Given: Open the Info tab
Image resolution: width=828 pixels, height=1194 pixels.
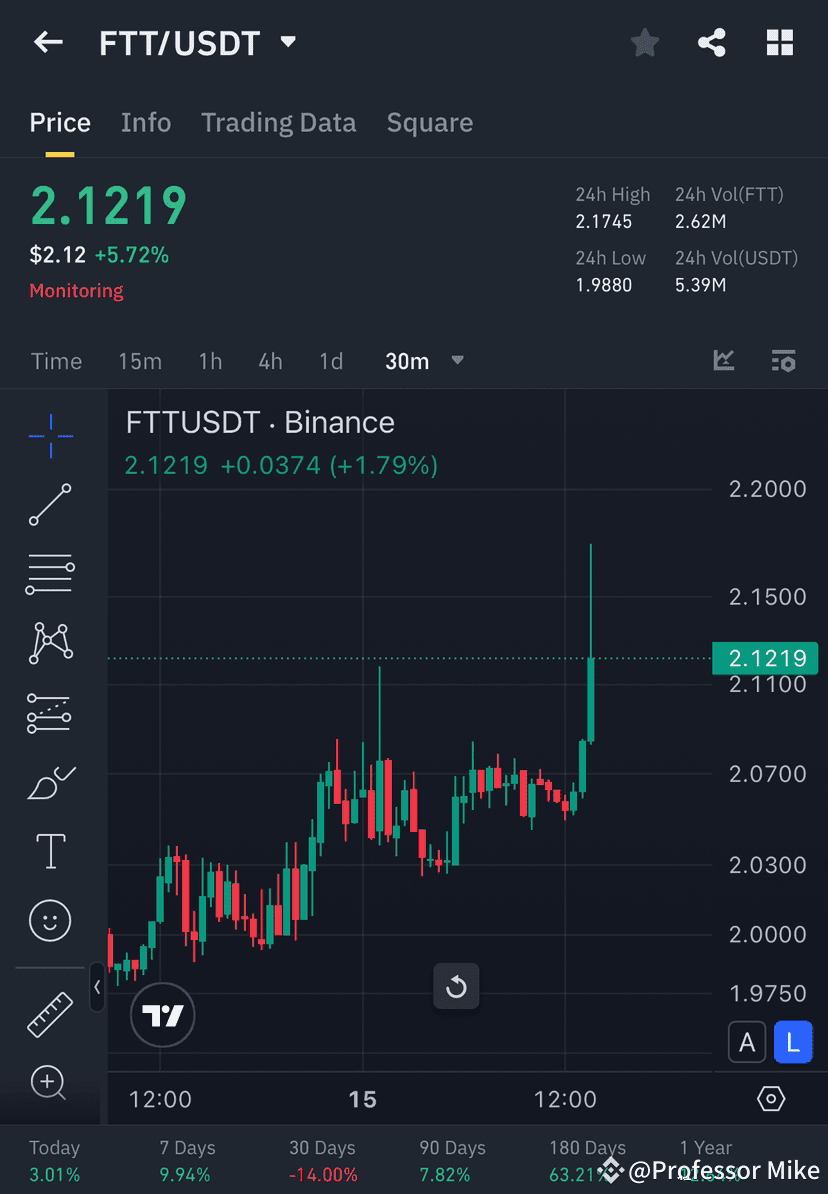Looking at the screenshot, I should point(146,122).
